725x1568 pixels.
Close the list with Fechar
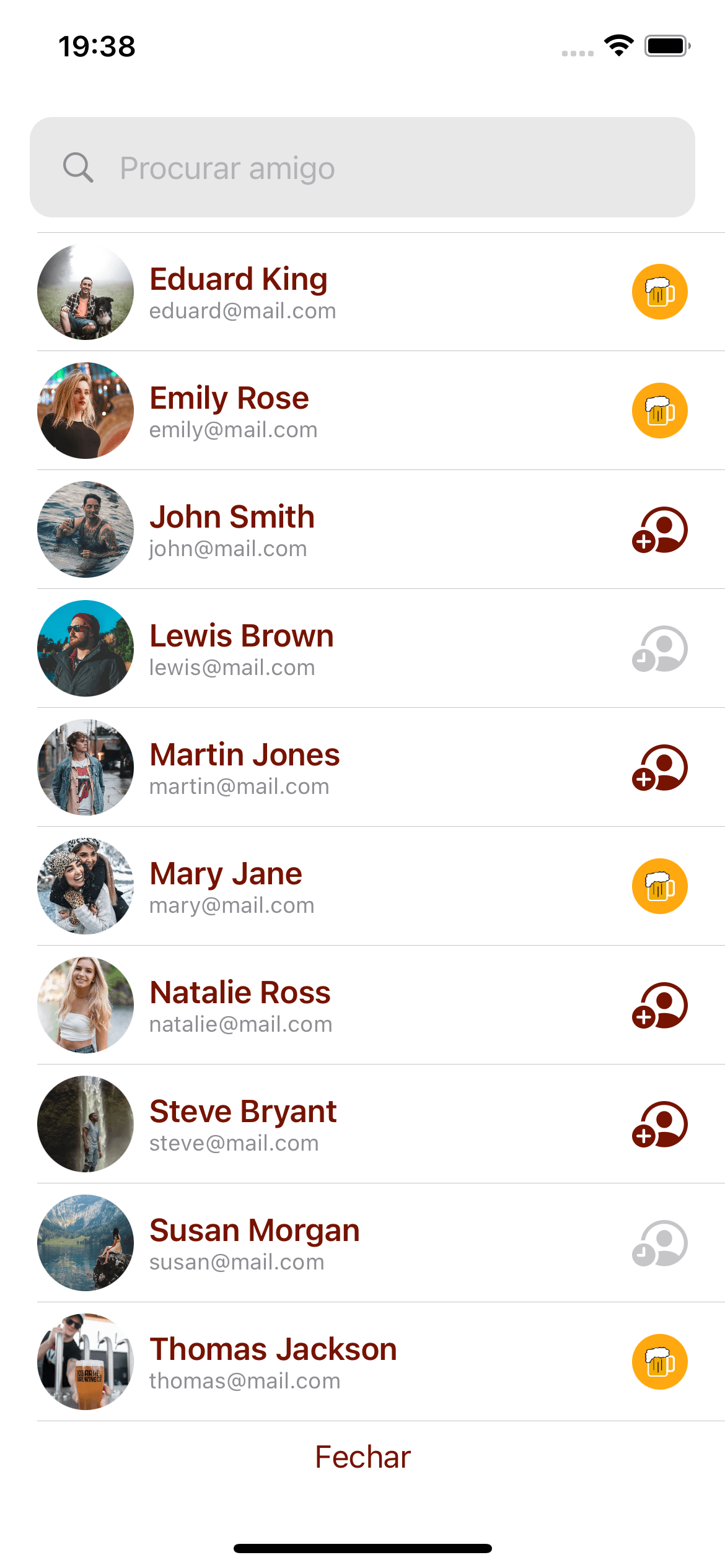tap(362, 1457)
